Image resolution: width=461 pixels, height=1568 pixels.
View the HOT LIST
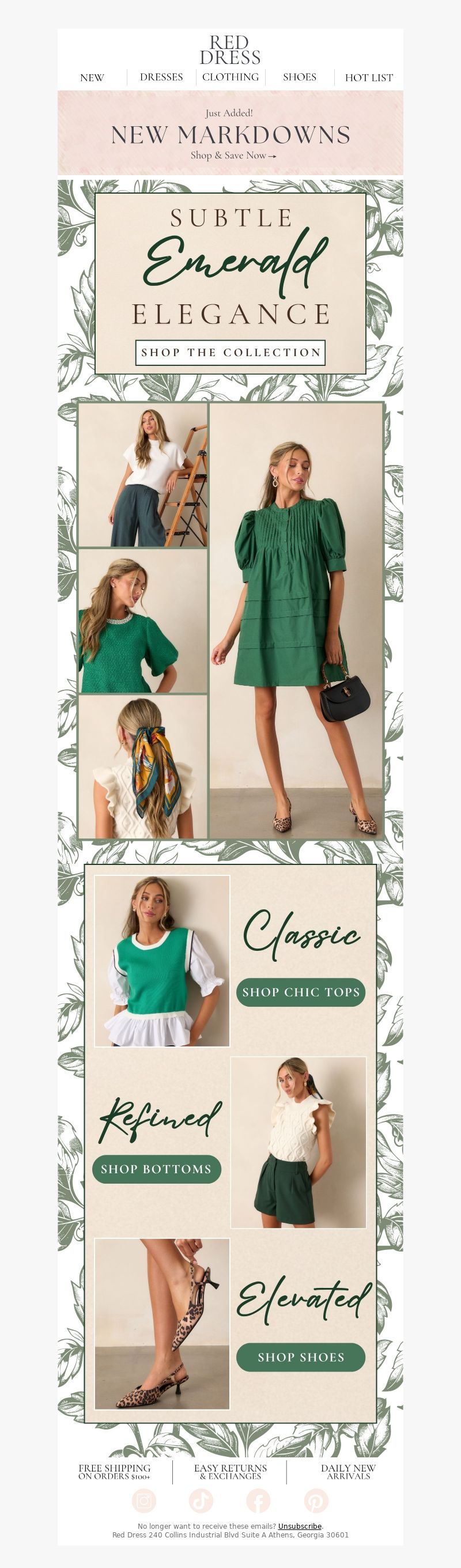point(369,77)
